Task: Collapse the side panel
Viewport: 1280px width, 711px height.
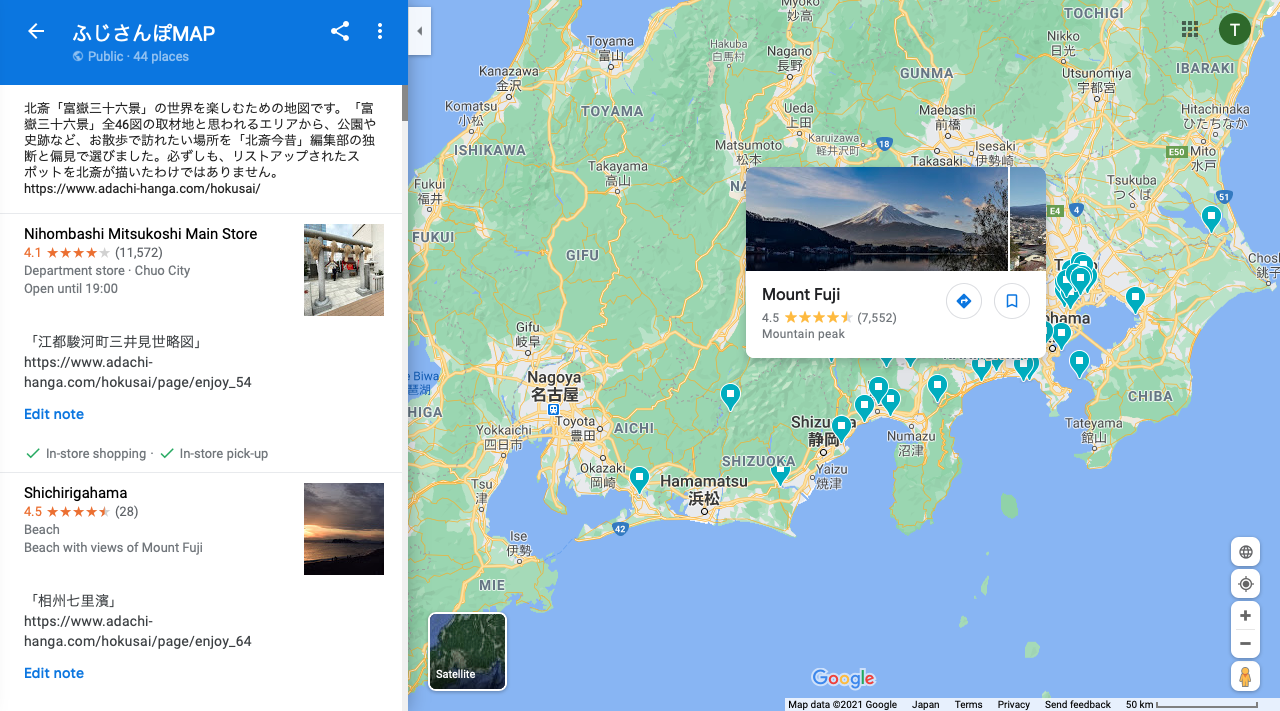Action: pyautogui.click(x=420, y=31)
